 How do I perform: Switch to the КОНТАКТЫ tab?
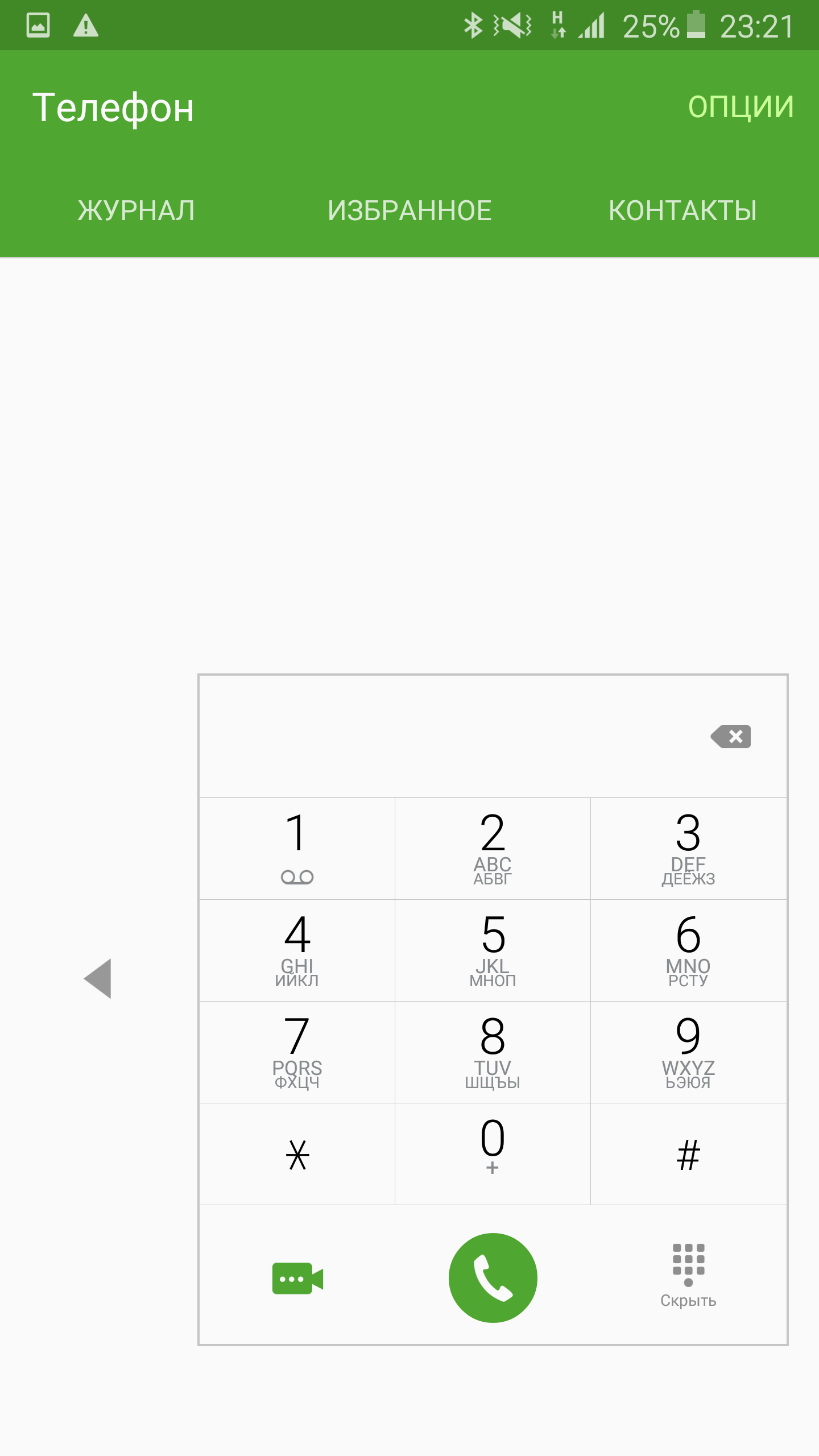click(x=682, y=210)
